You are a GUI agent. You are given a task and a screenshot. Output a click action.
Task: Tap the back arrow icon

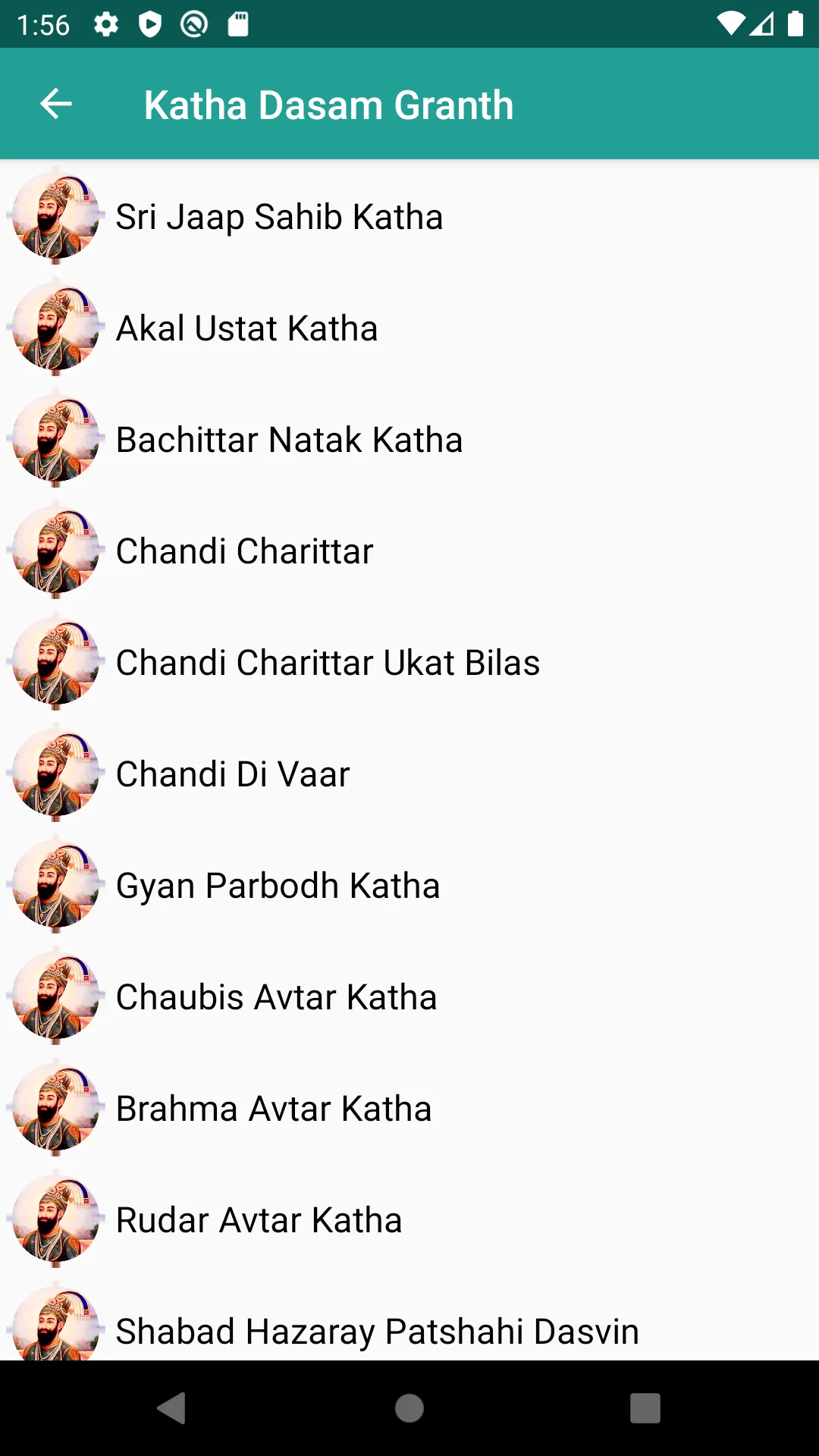click(55, 104)
